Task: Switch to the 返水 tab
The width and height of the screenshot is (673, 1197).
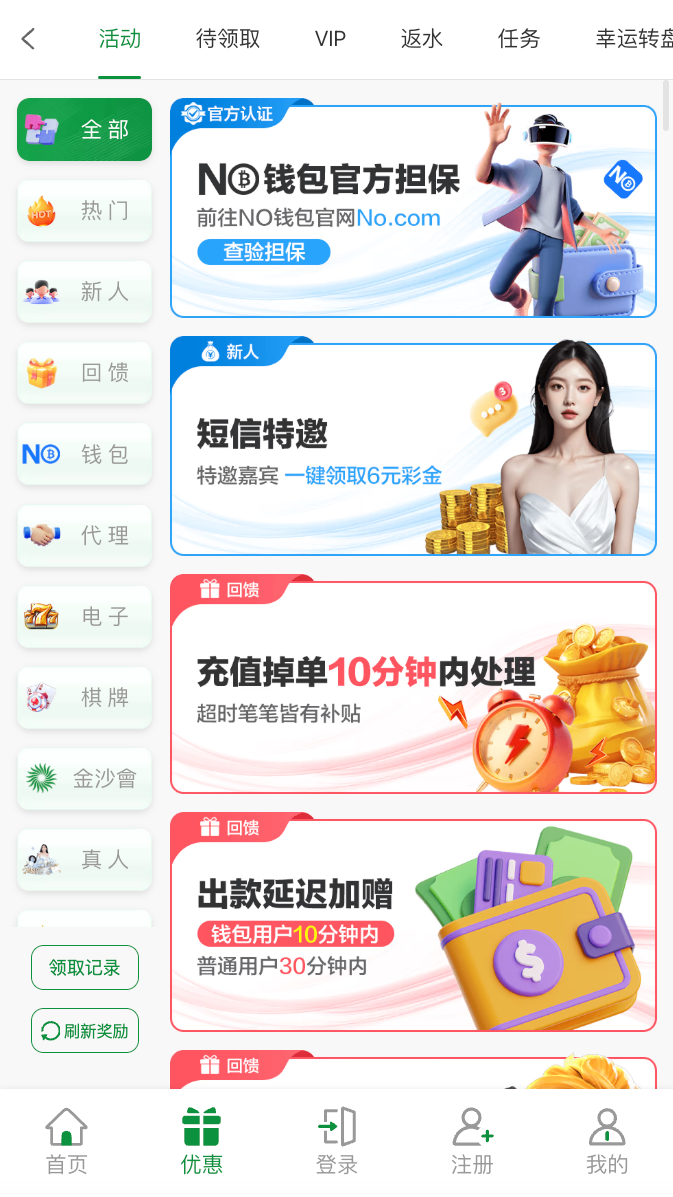Action: tap(421, 39)
